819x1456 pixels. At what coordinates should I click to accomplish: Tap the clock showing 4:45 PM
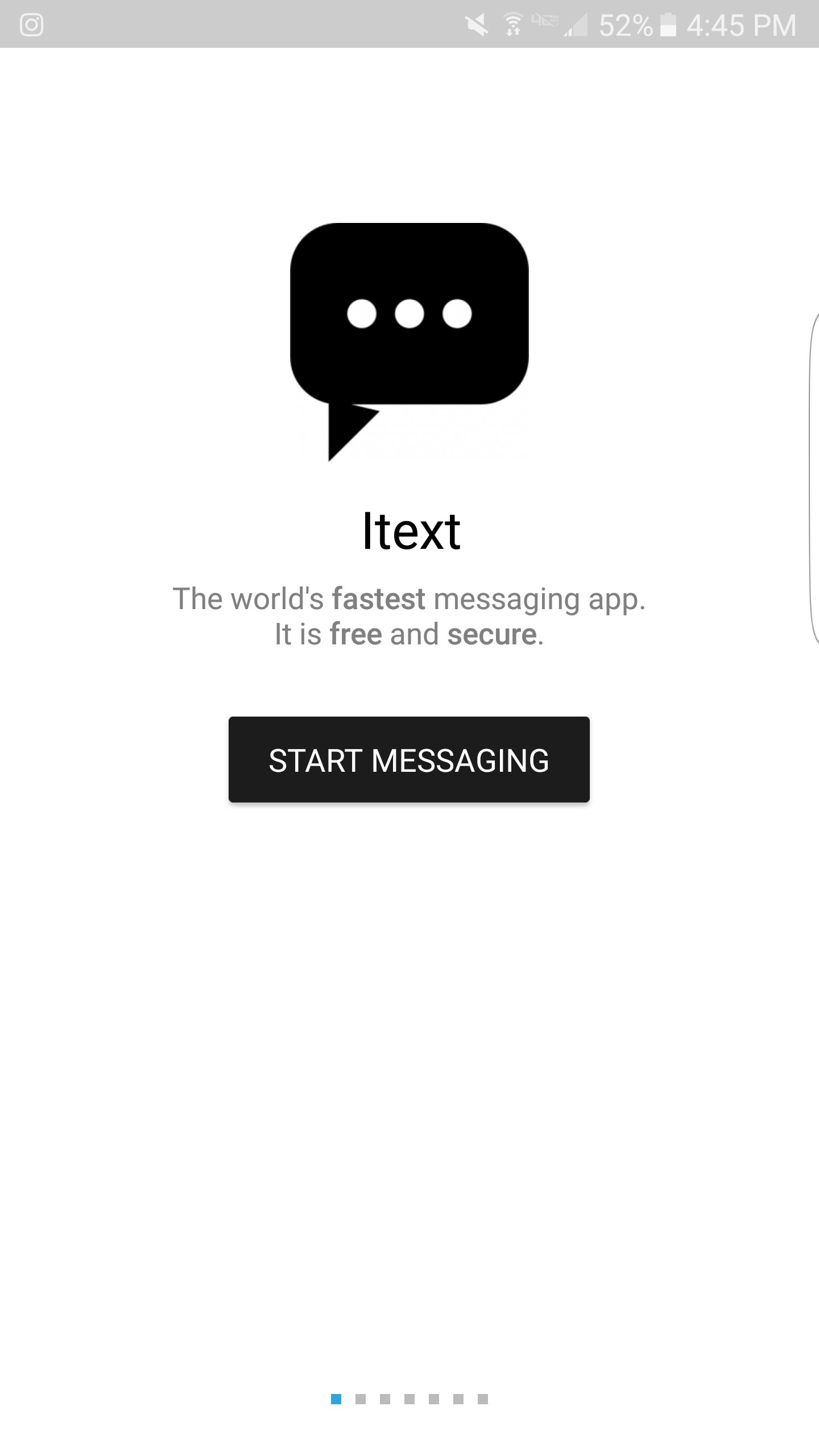point(741,26)
